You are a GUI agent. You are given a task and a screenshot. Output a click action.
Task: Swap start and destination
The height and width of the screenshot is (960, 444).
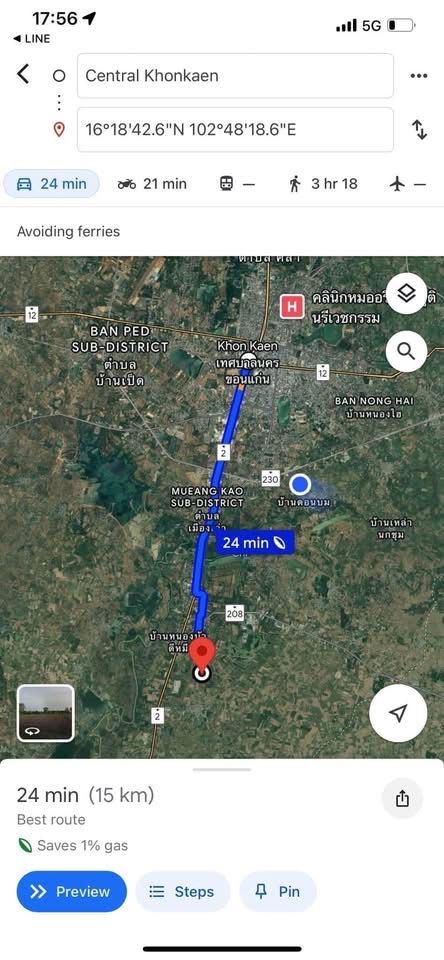click(x=420, y=129)
